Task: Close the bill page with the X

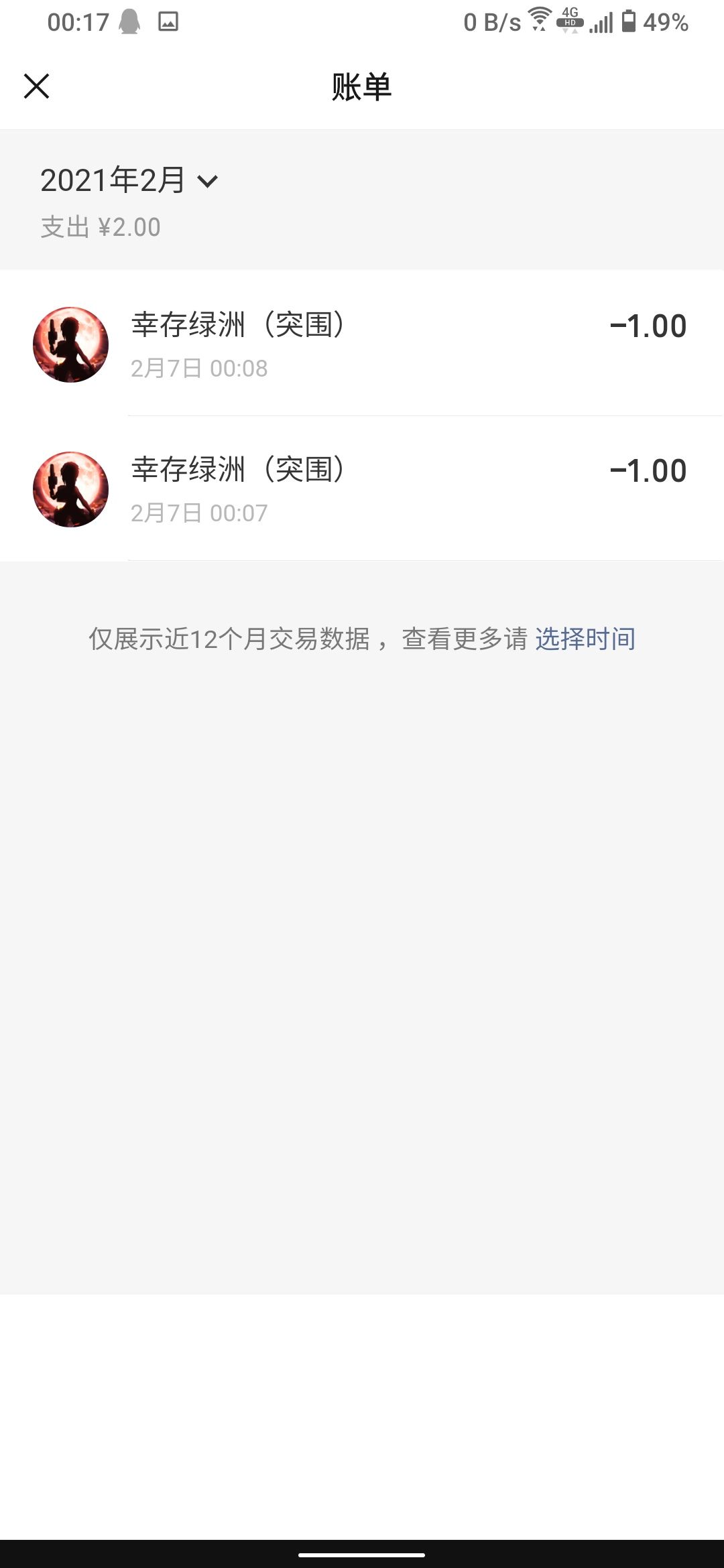Action: [37, 86]
